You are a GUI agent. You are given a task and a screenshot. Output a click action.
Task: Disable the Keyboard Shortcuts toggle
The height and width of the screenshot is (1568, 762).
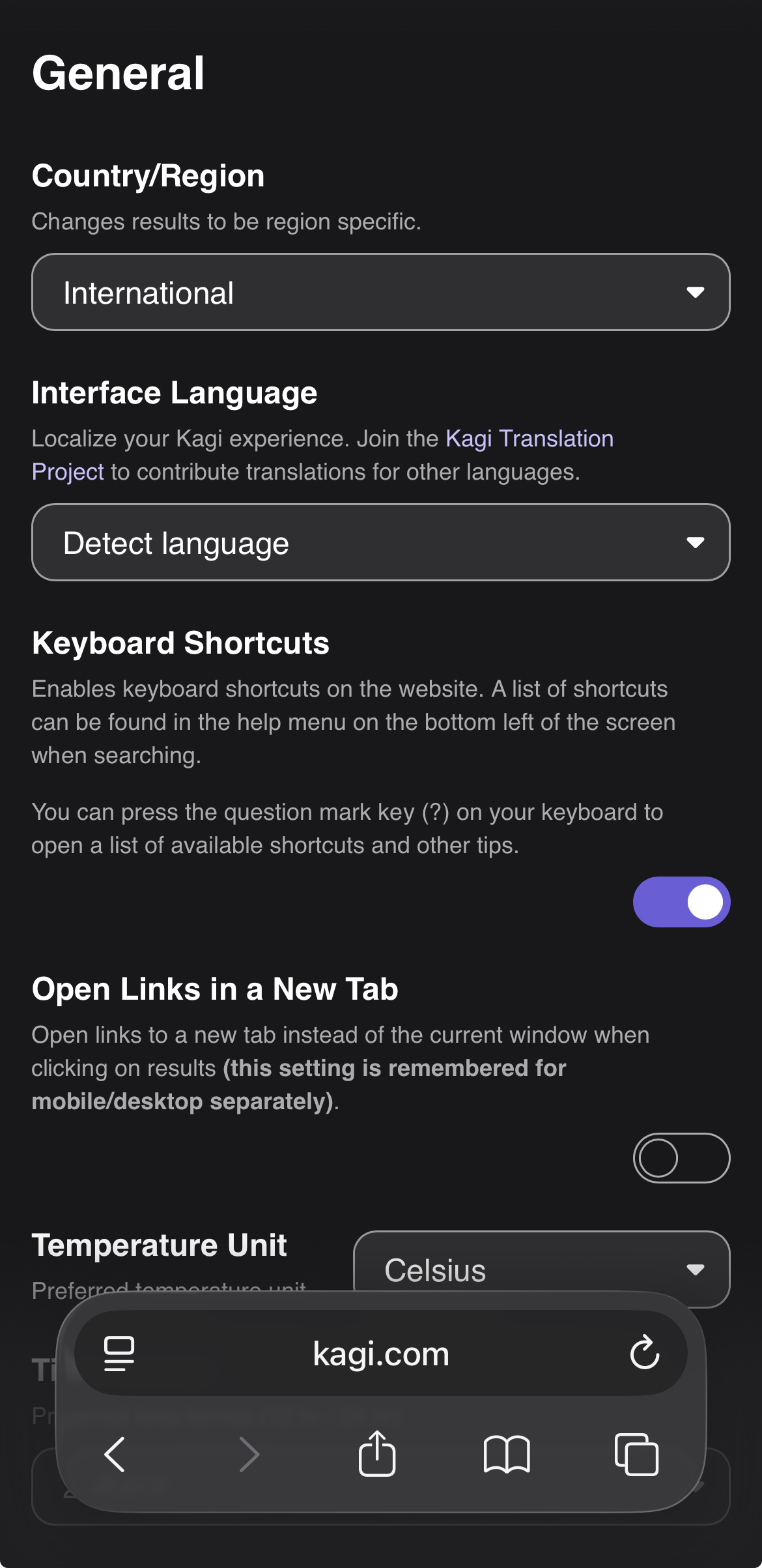pyautogui.click(x=681, y=902)
